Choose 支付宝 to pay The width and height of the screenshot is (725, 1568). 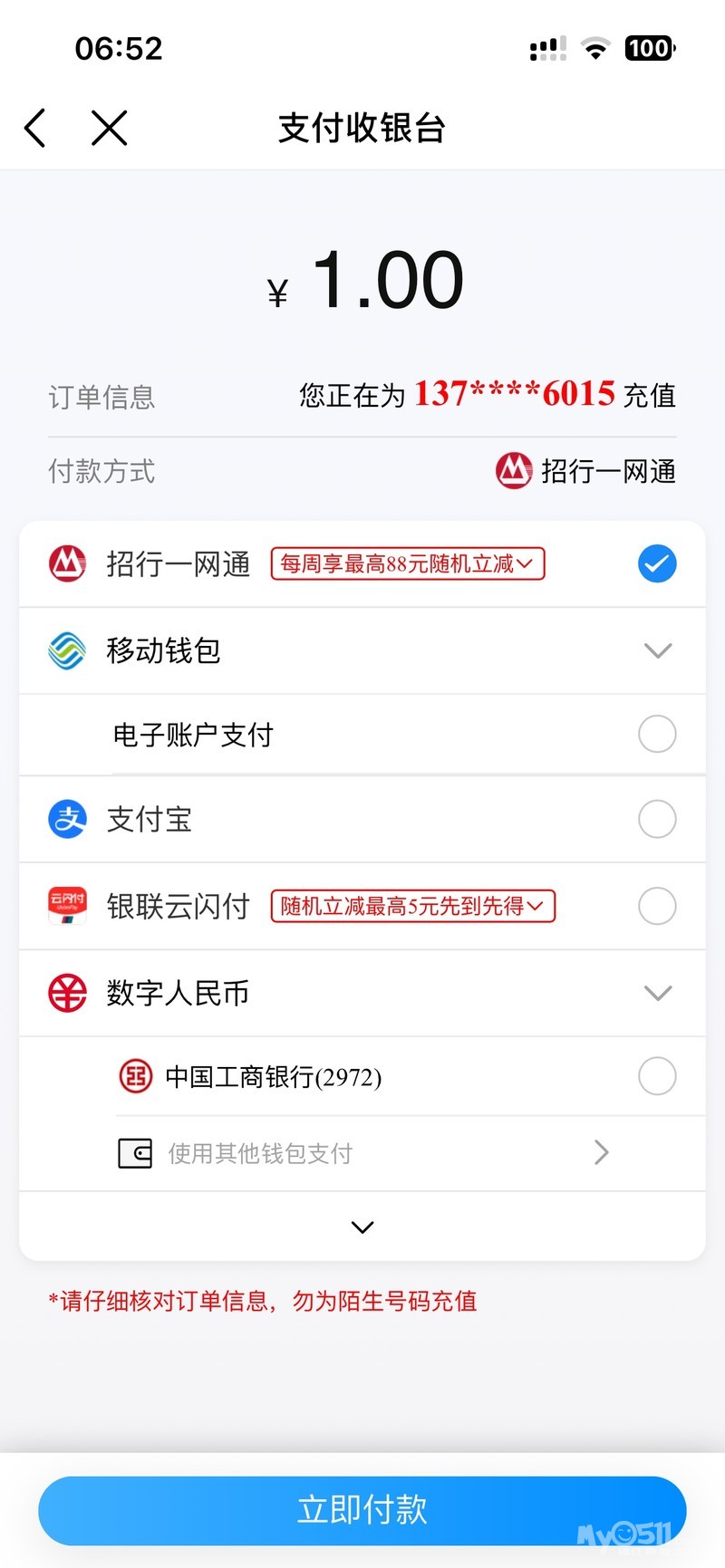(657, 819)
